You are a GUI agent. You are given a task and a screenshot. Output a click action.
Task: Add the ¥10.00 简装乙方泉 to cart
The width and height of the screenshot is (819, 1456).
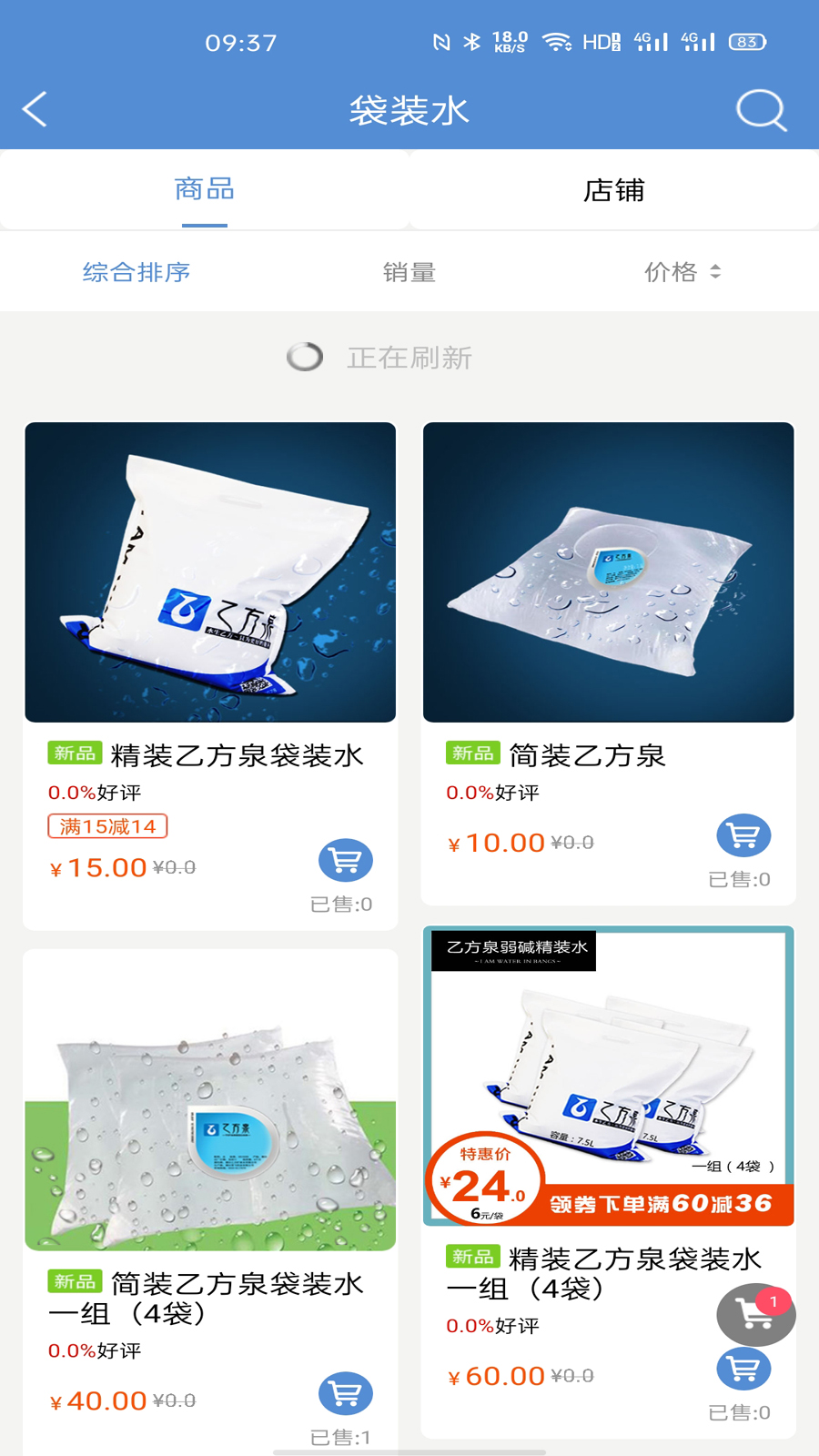[743, 835]
